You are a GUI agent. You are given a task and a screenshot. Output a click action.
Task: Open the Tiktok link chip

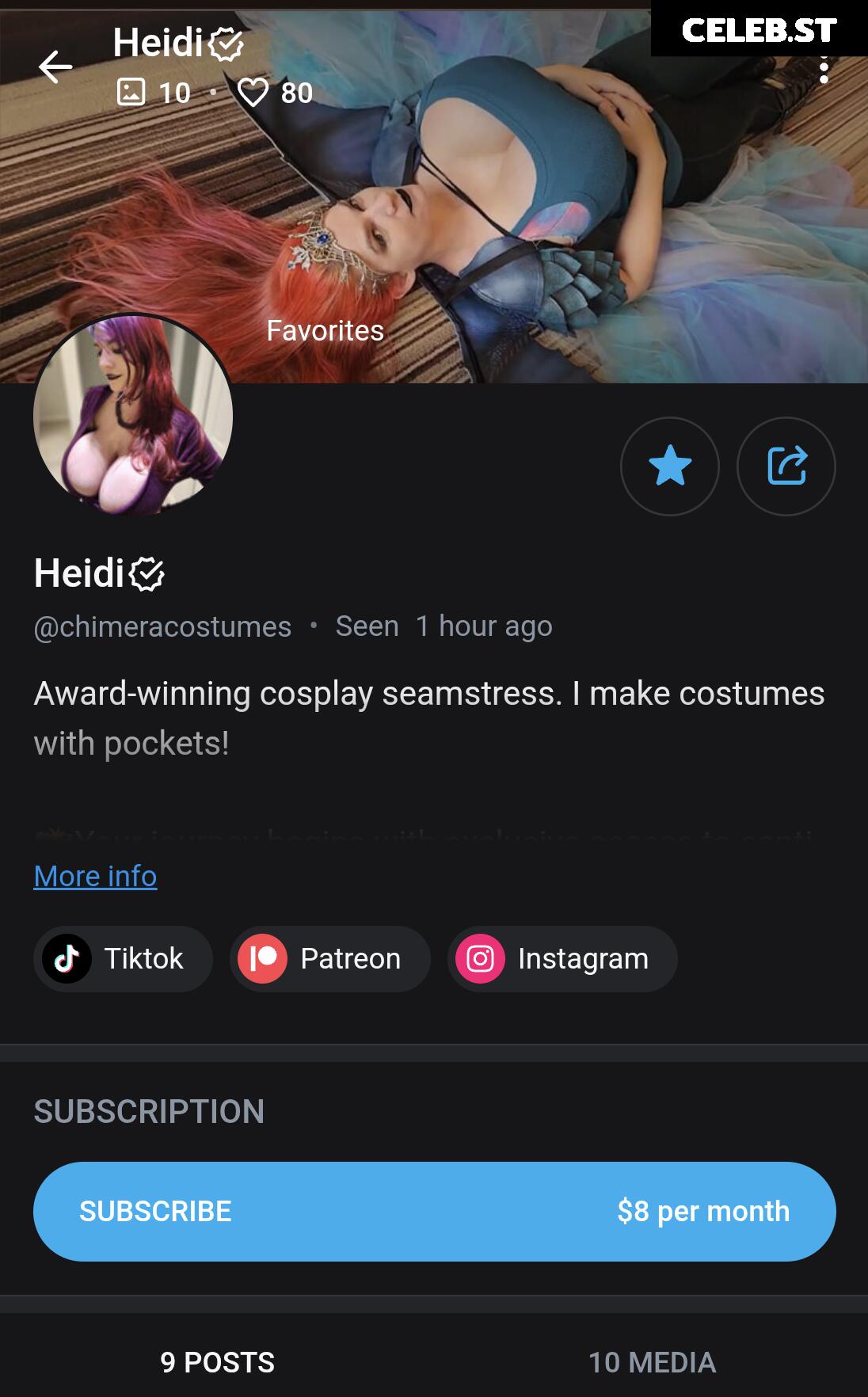pos(123,958)
